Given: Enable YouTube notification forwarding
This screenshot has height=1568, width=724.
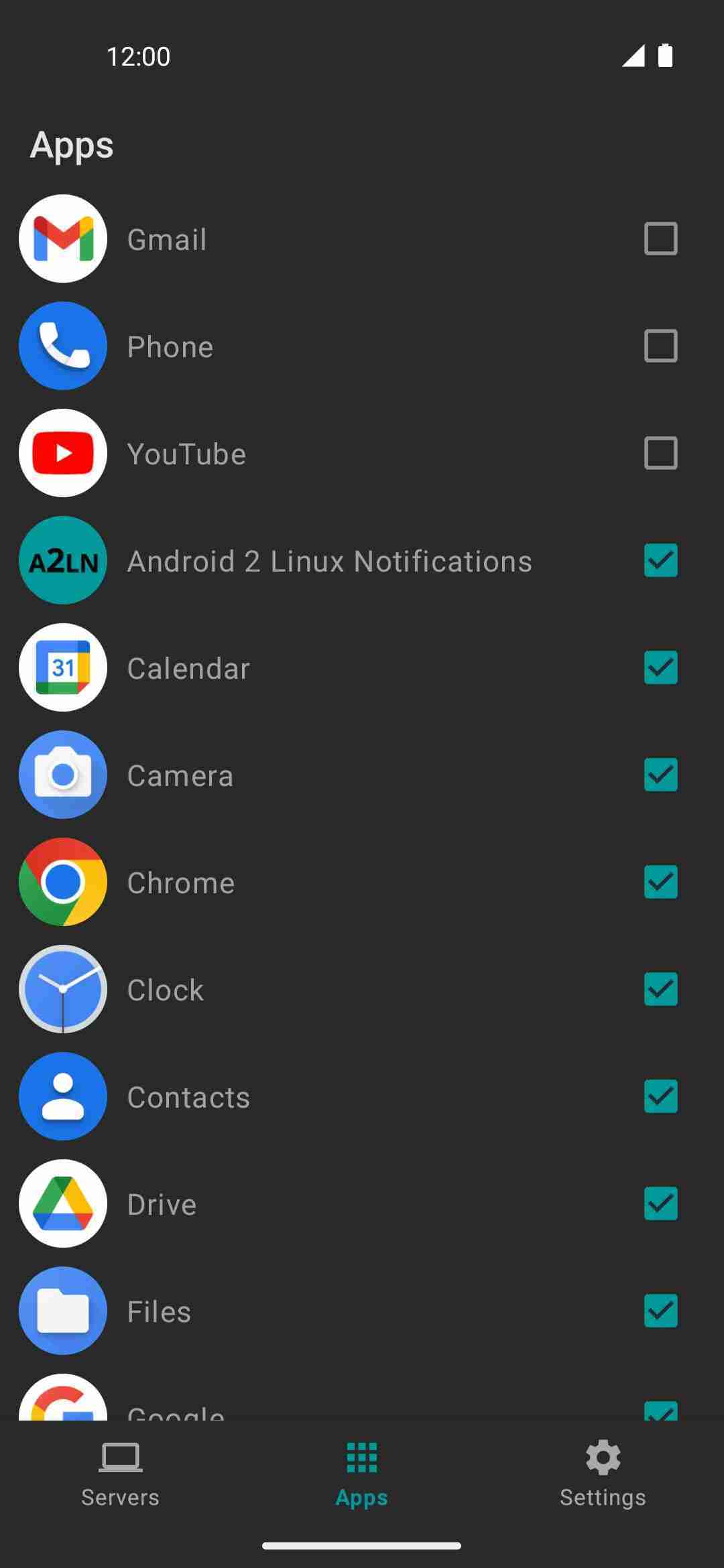Looking at the screenshot, I should (661, 453).
